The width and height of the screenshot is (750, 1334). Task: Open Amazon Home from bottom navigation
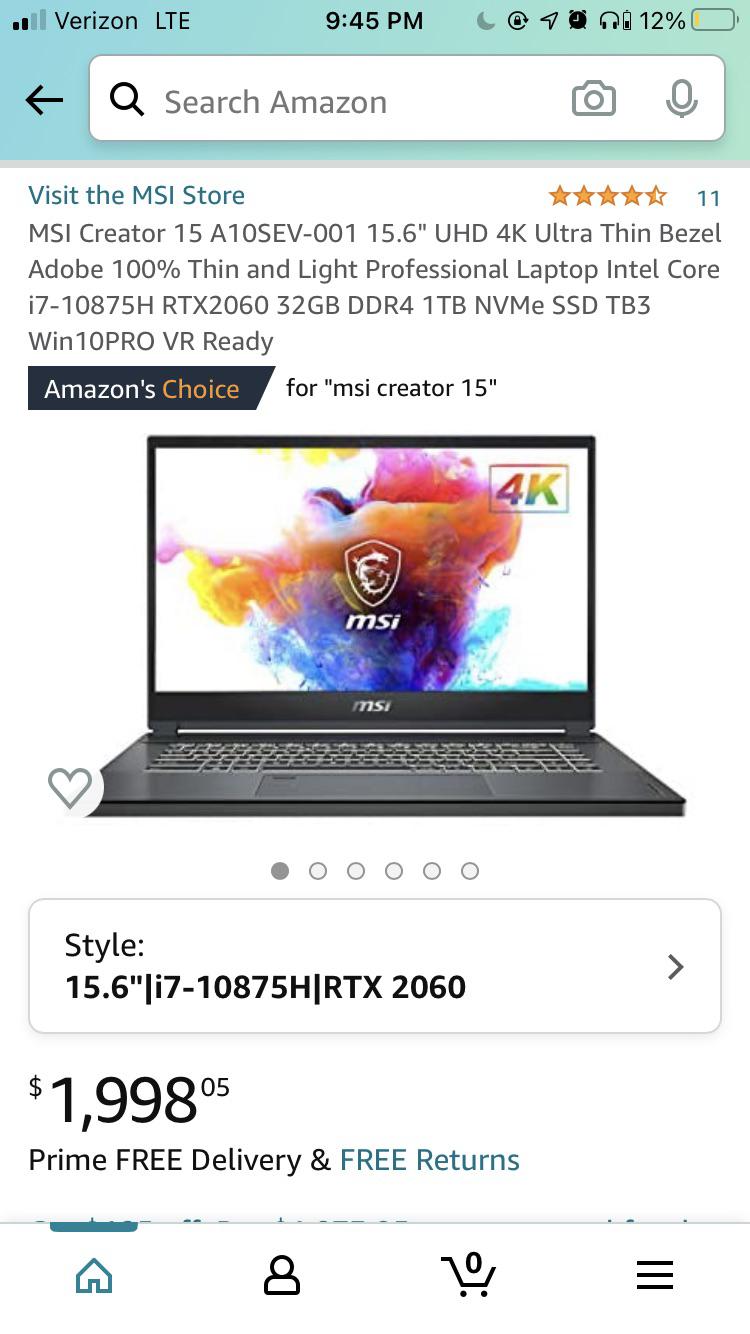click(x=93, y=1275)
